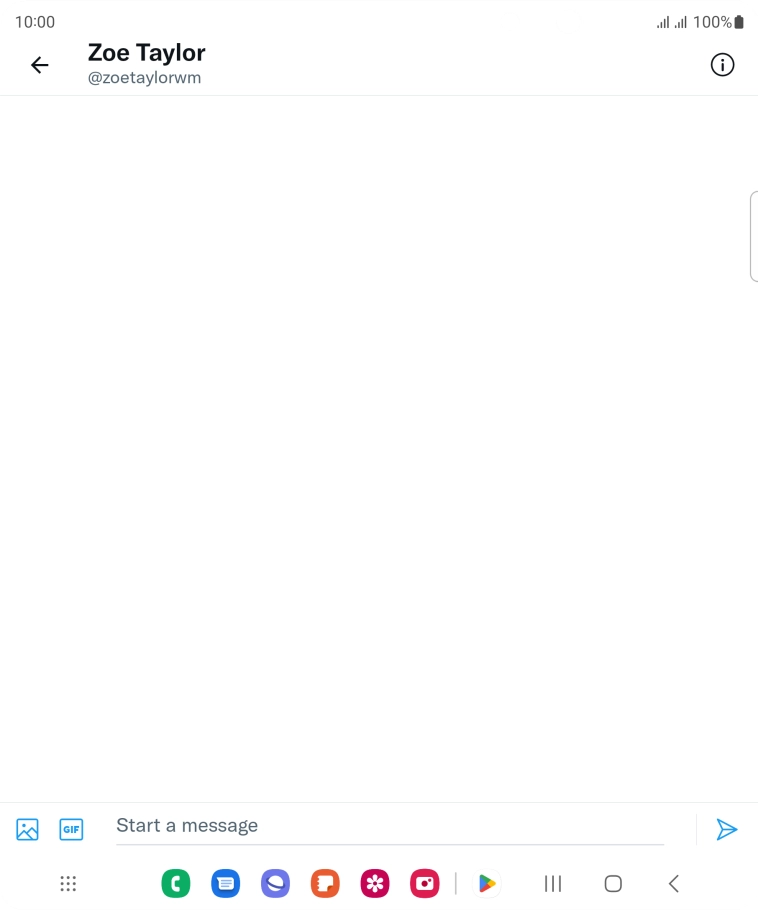The height and width of the screenshot is (910, 758).
Task: Open the pink flower Gallery app
Action: pyautogui.click(x=375, y=884)
